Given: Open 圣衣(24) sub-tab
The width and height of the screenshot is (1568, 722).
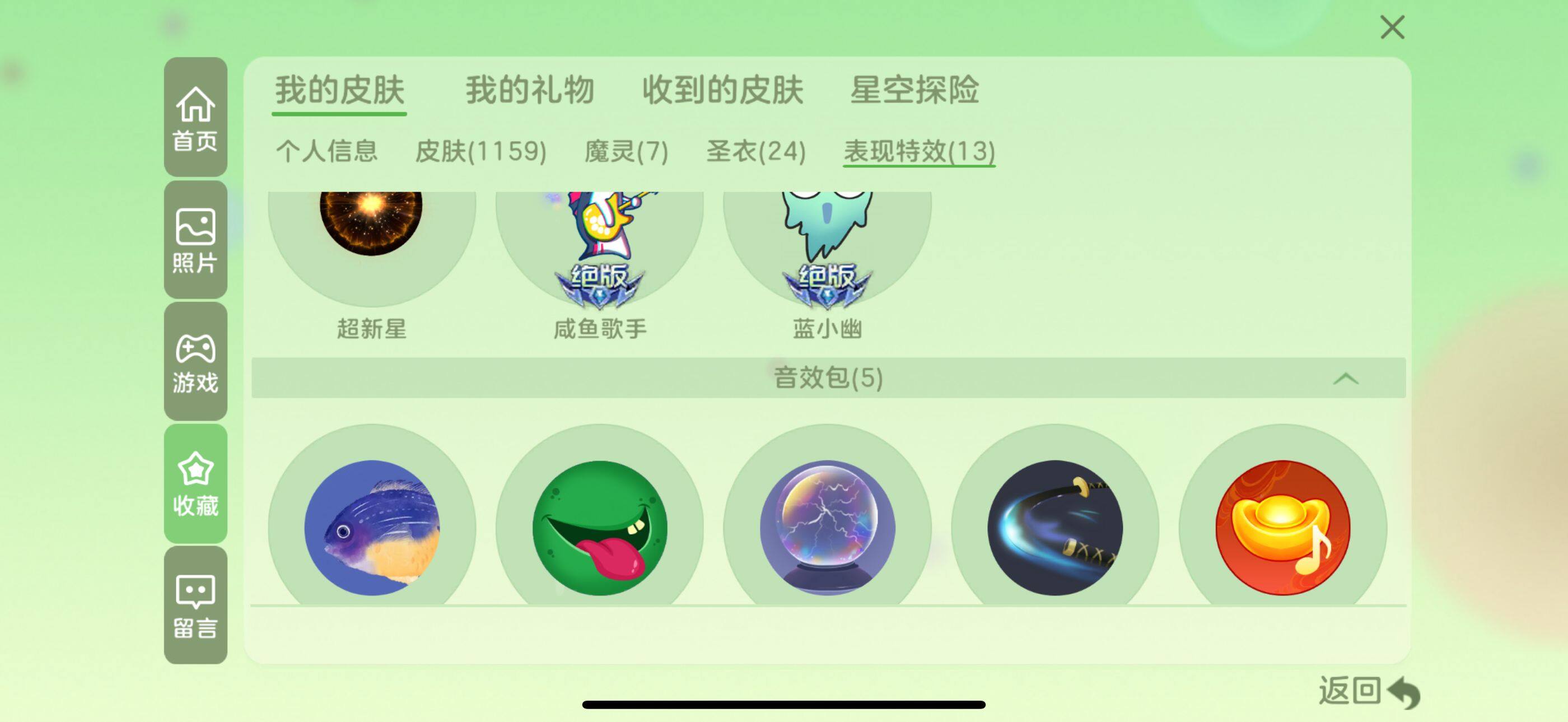Looking at the screenshot, I should pyautogui.click(x=756, y=151).
